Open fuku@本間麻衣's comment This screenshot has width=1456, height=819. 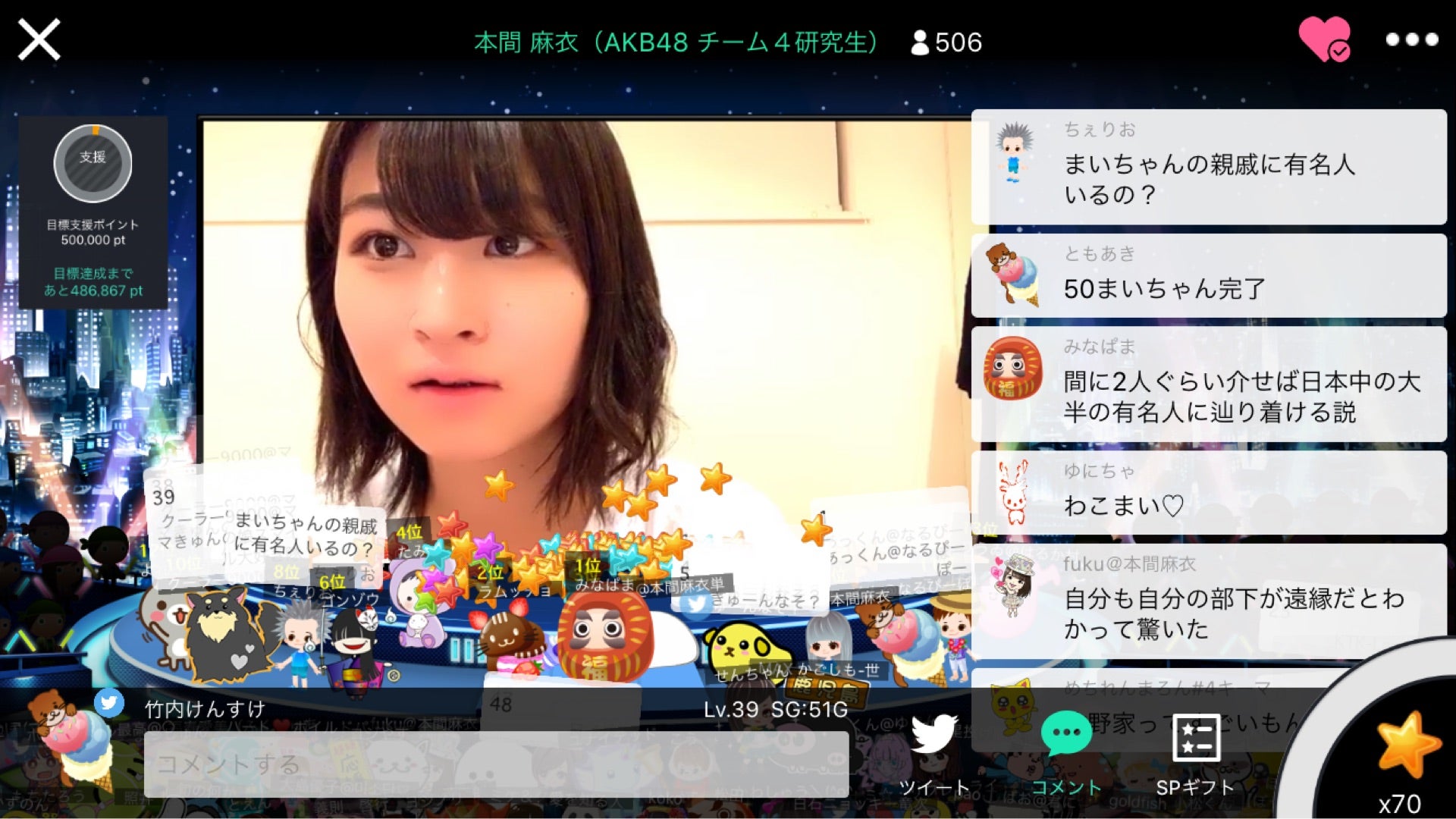click(1209, 601)
